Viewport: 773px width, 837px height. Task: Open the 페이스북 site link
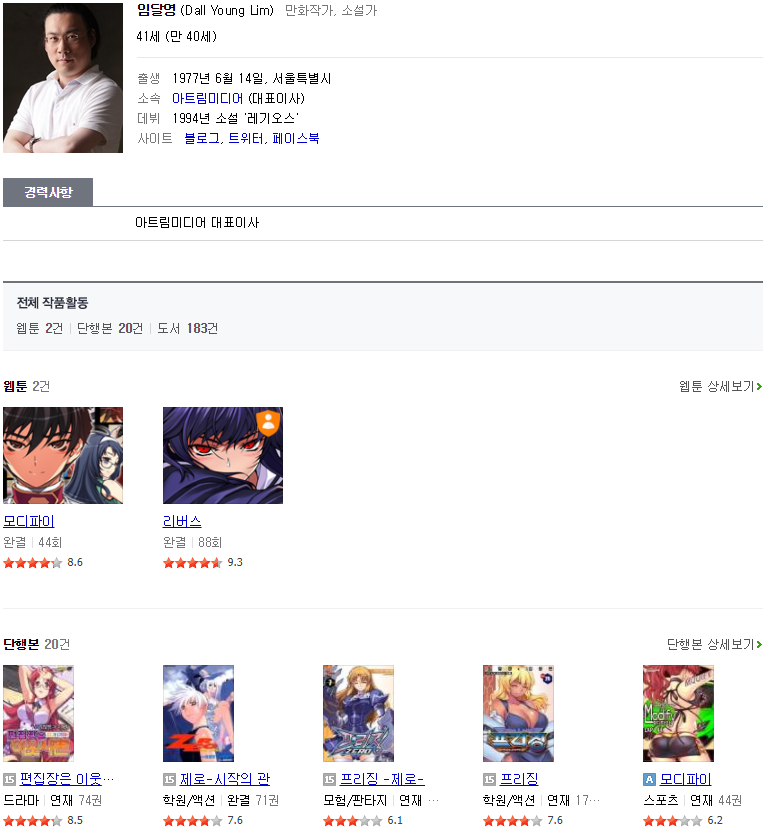pyautogui.click(x=295, y=139)
